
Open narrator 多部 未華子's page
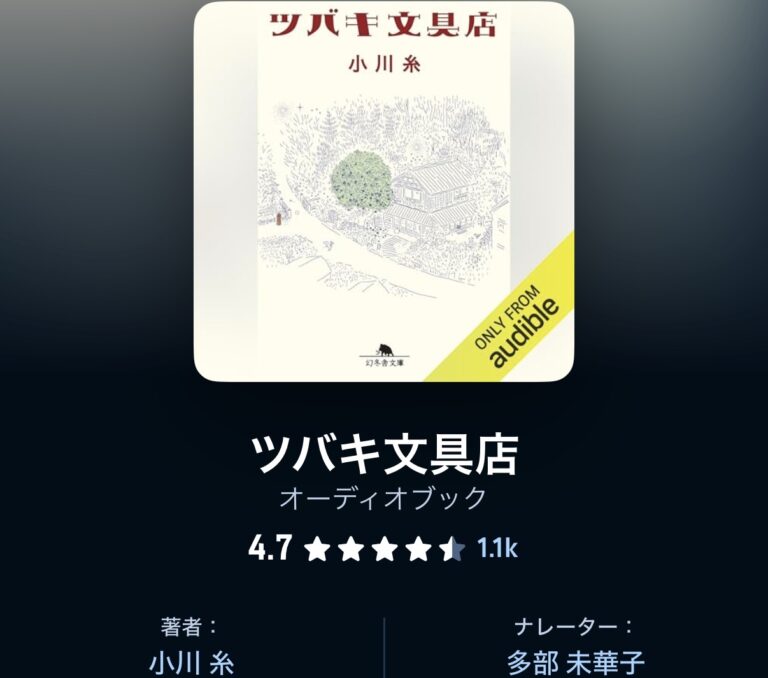click(x=575, y=662)
